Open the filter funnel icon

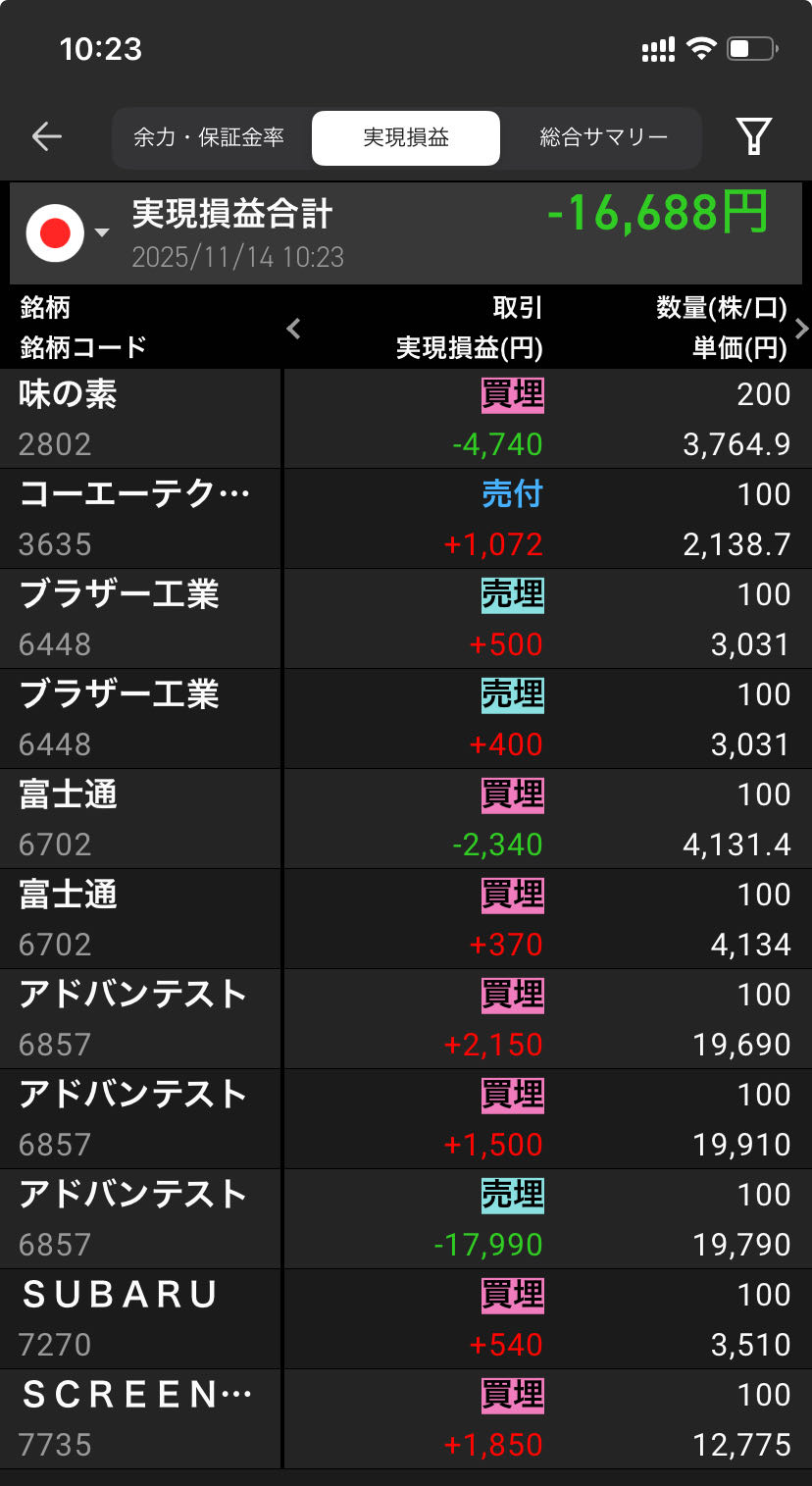tap(753, 137)
